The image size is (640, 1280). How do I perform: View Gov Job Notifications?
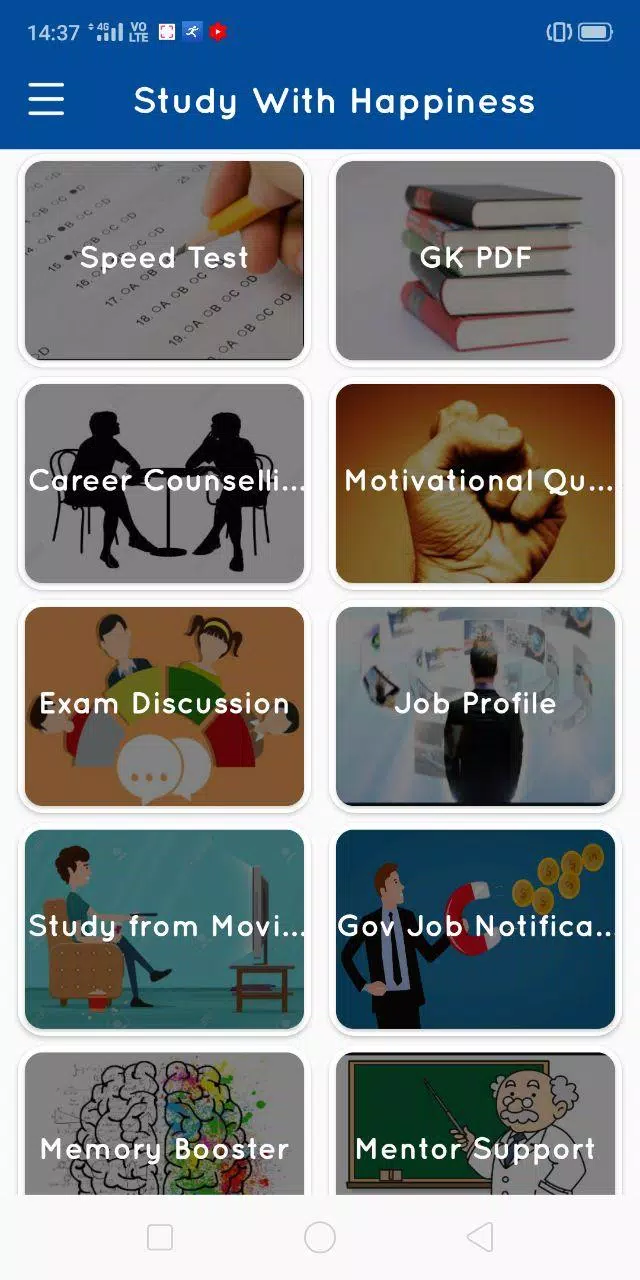[475, 929]
